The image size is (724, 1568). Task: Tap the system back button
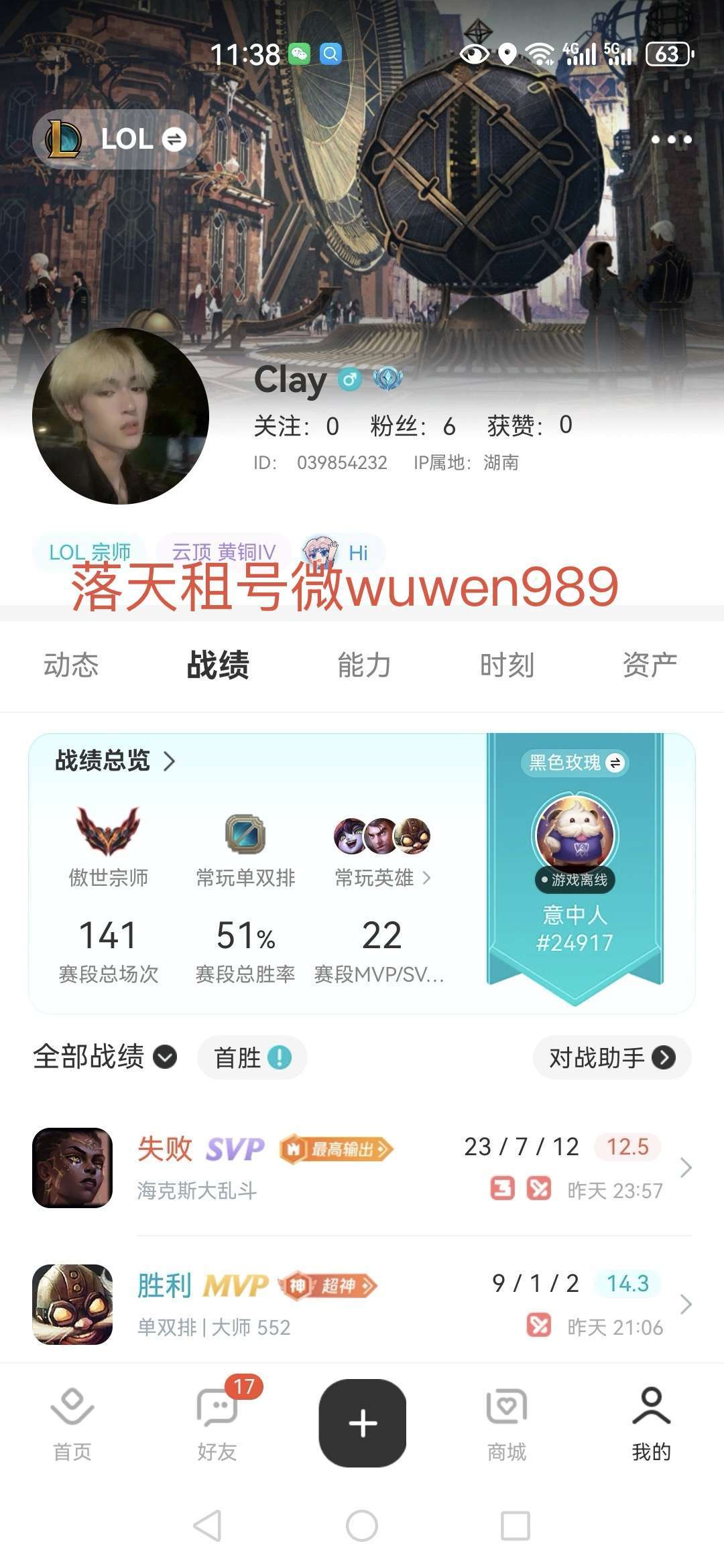point(207,1526)
